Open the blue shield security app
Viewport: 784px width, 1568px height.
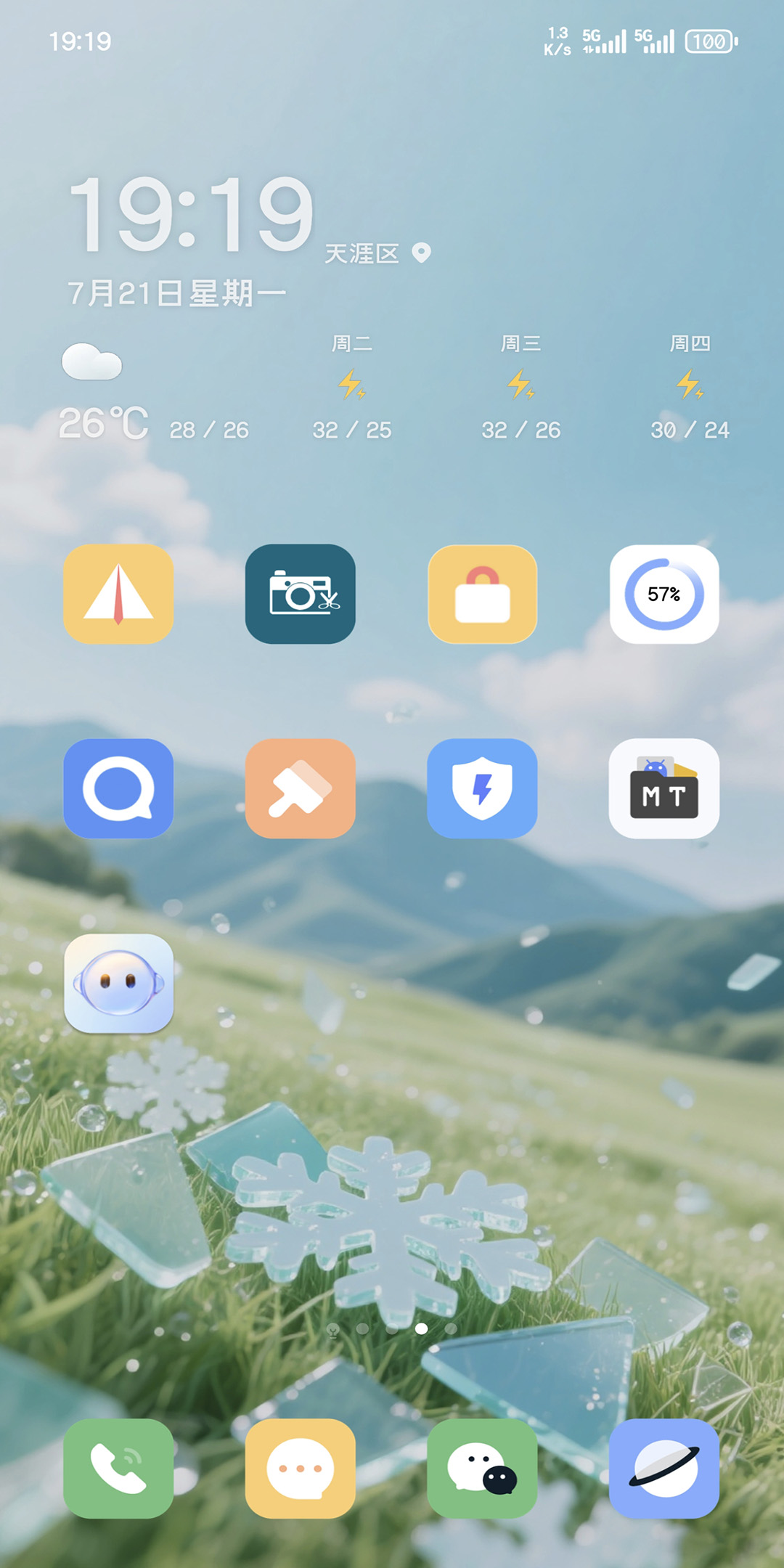pyautogui.click(x=483, y=788)
